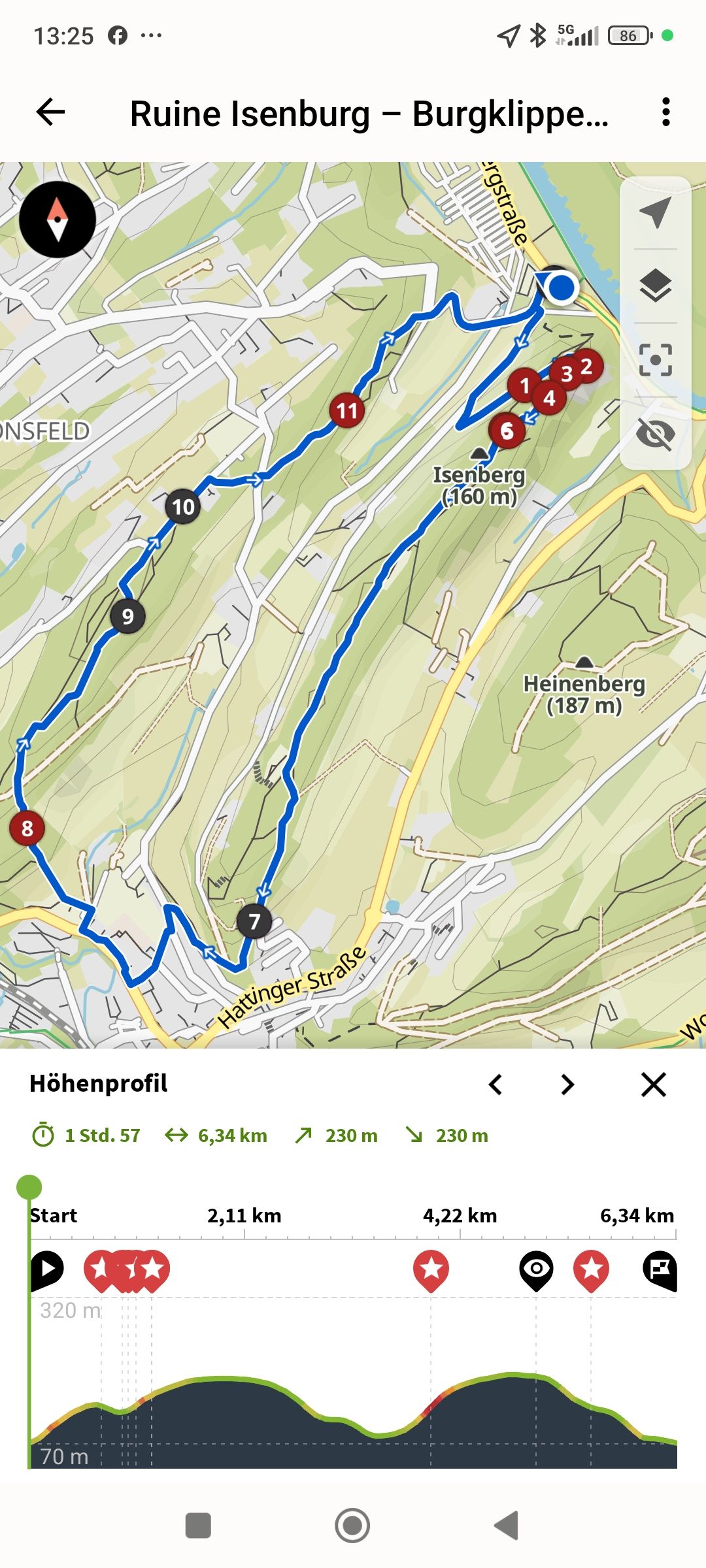Fit the whole route in view
706x1568 pixels.
[x=655, y=359]
